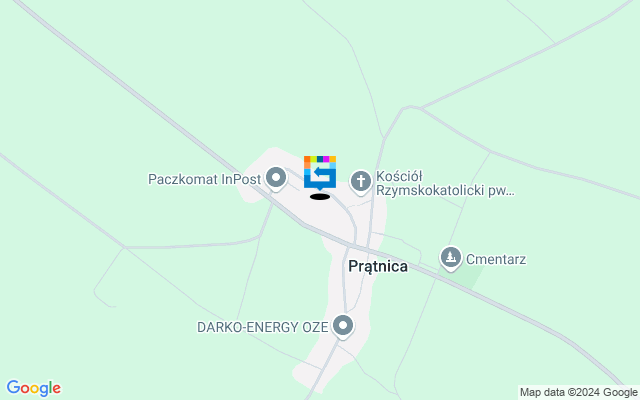Select the Cmentarz place marker
The width and height of the screenshot is (640, 400).
click(451, 259)
